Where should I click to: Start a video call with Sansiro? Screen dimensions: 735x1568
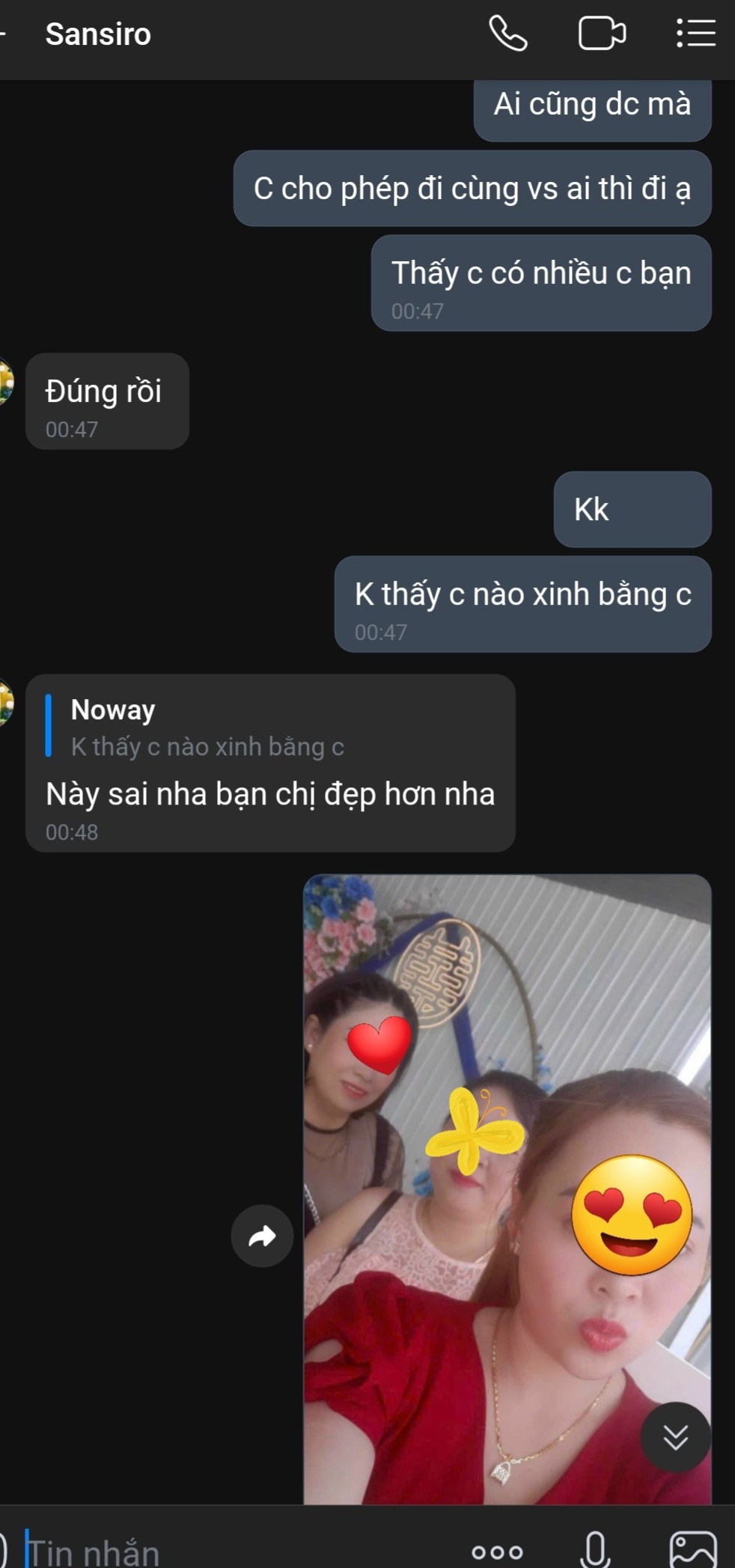point(602,34)
